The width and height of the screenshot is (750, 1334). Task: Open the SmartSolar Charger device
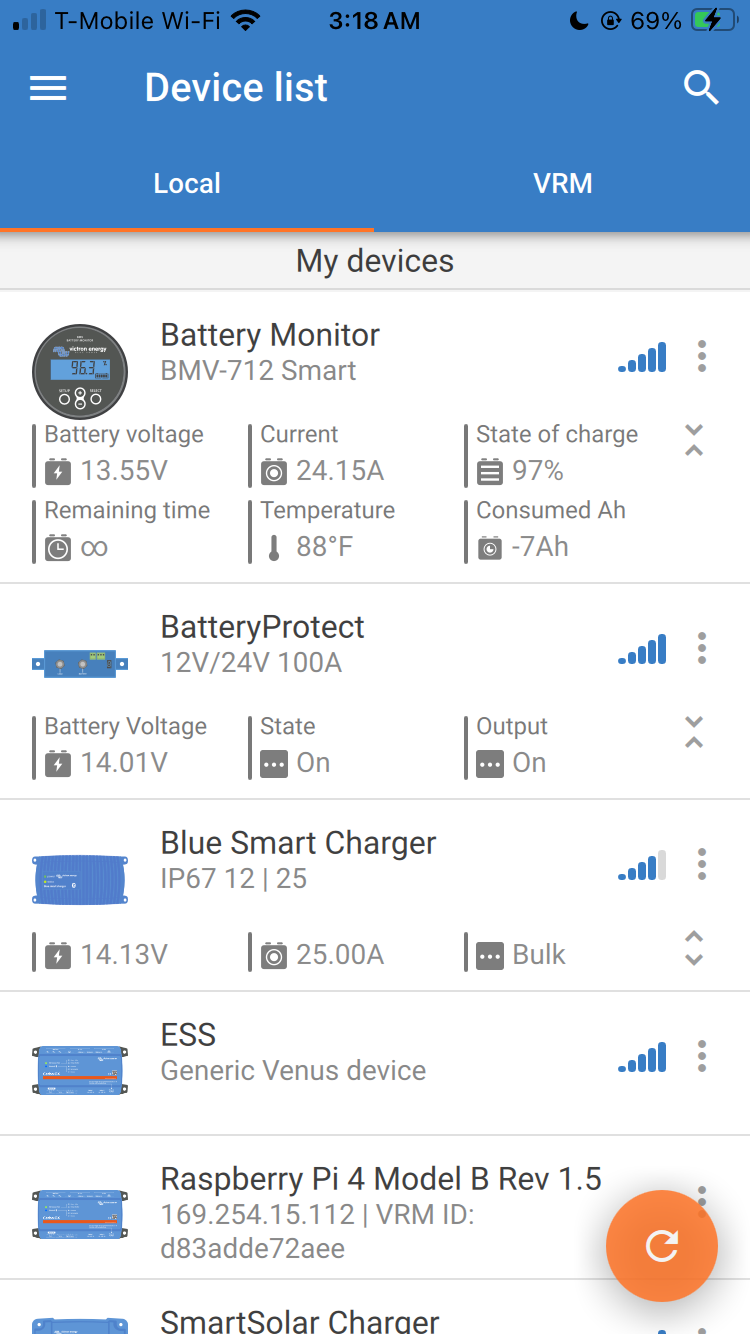coord(300,1320)
